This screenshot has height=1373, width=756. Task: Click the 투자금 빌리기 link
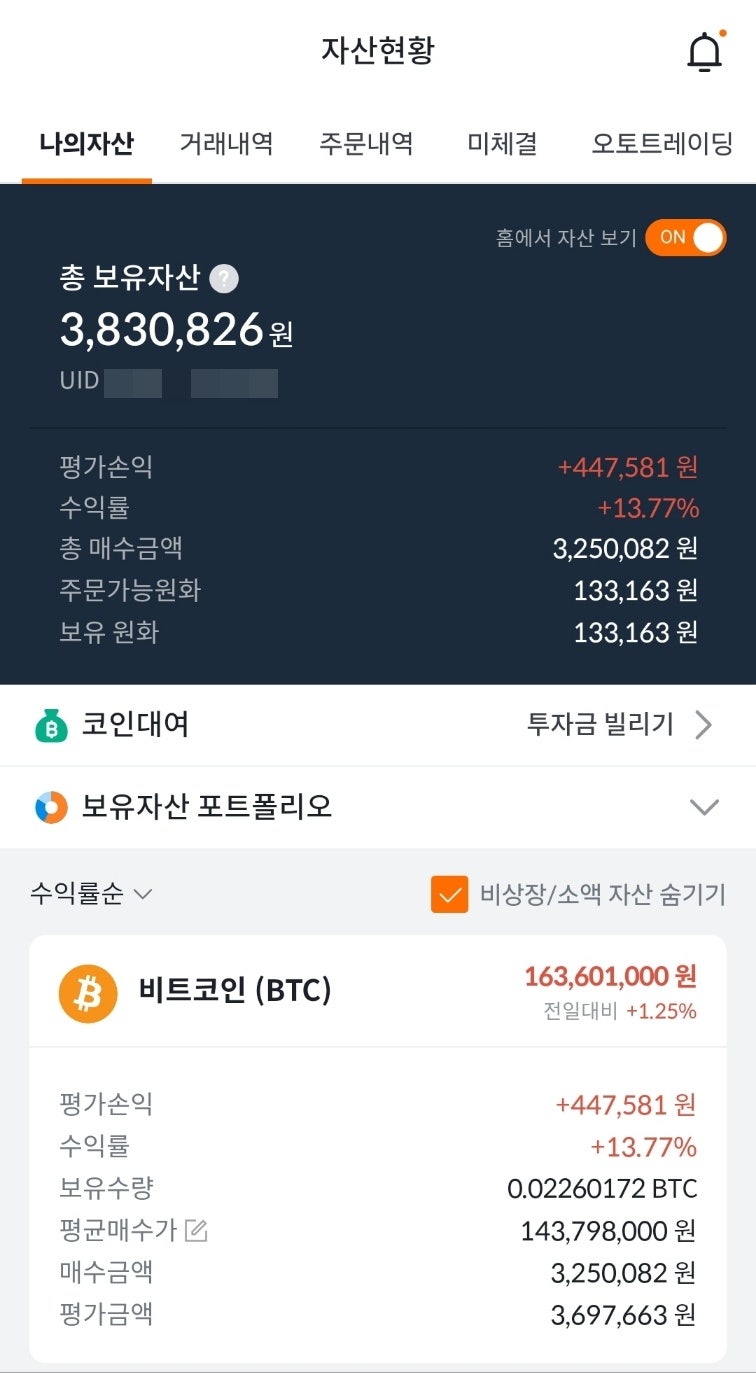[x=596, y=725]
